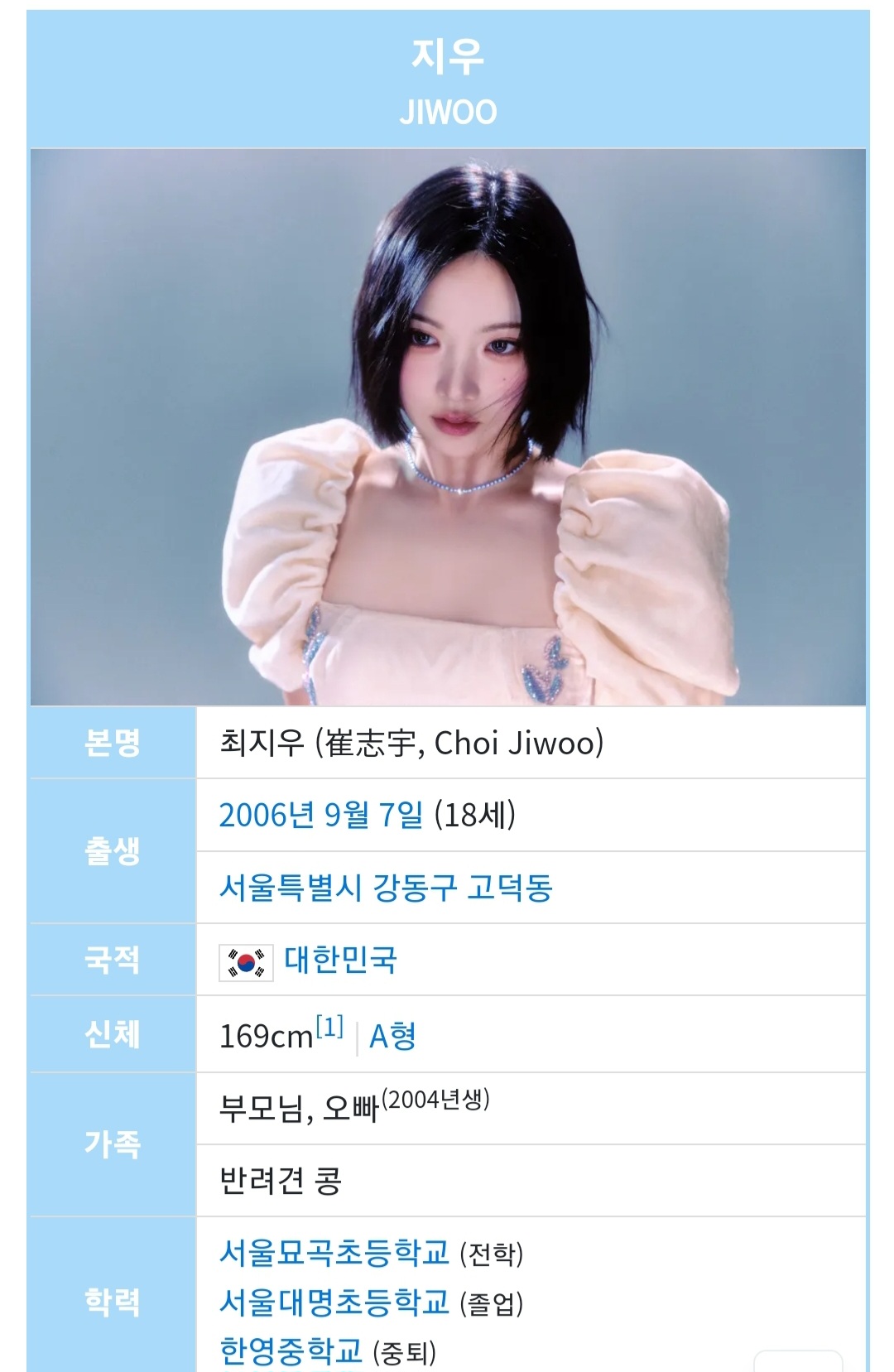The image size is (894, 1372).
Task: Open the 서울묘곡초등학교 school link
Action: (334, 1253)
